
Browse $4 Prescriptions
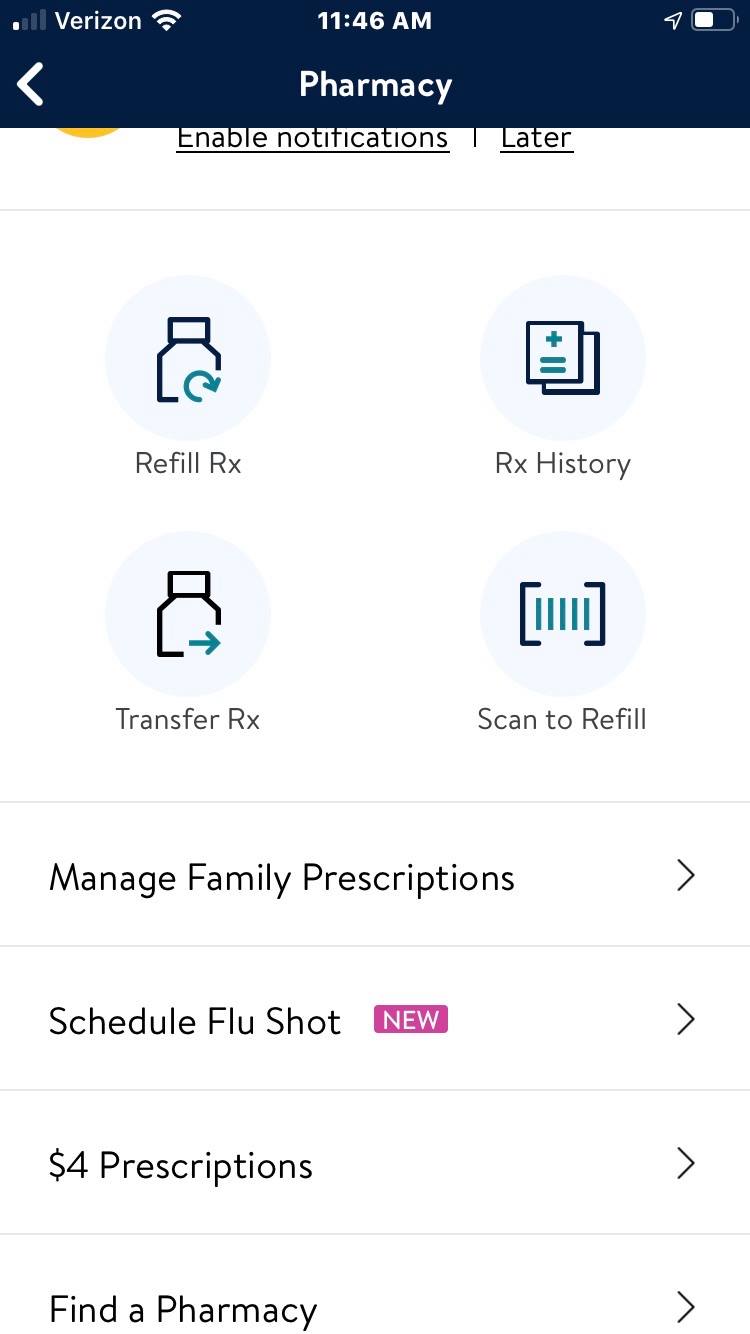374,1164
